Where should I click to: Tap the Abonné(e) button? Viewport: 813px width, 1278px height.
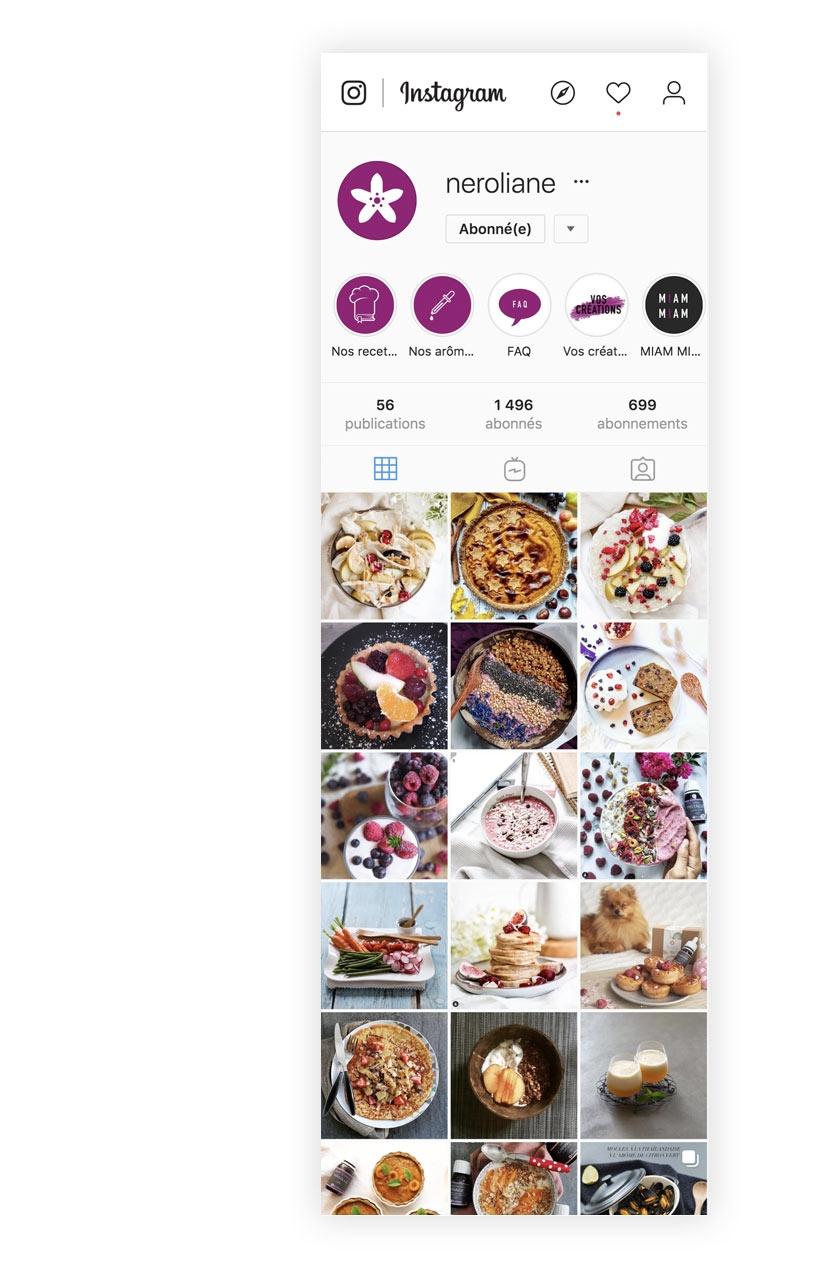(495, 229)
